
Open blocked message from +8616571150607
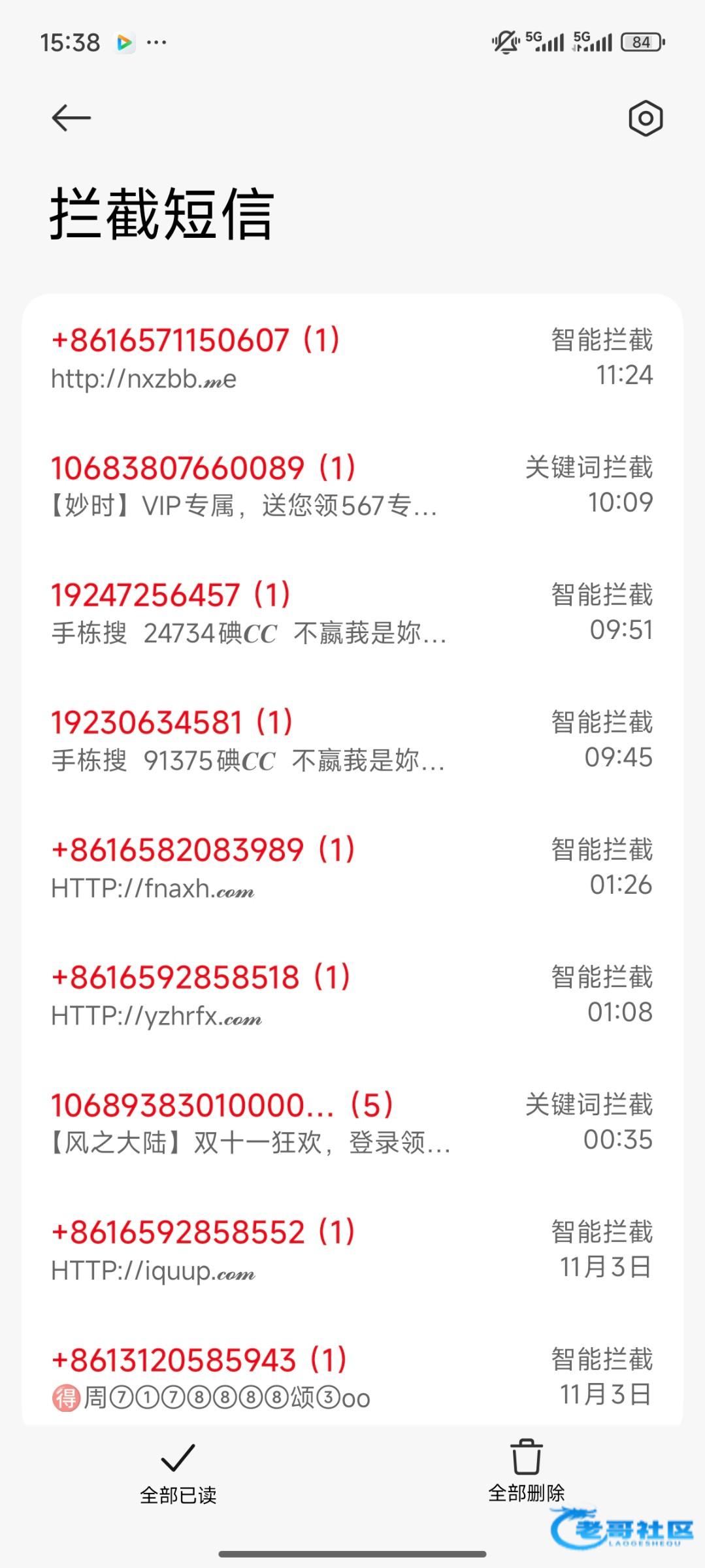(x=352, y=358)
